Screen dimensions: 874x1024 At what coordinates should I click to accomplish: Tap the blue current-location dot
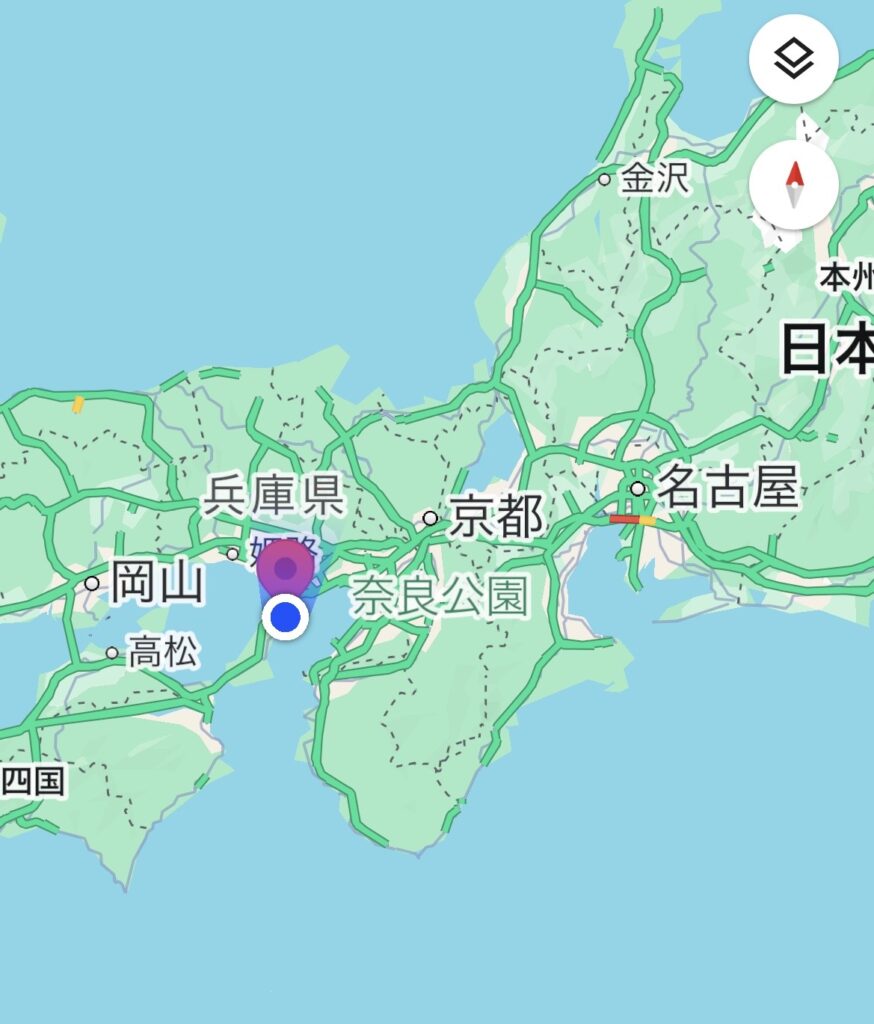tap(287, 617)
